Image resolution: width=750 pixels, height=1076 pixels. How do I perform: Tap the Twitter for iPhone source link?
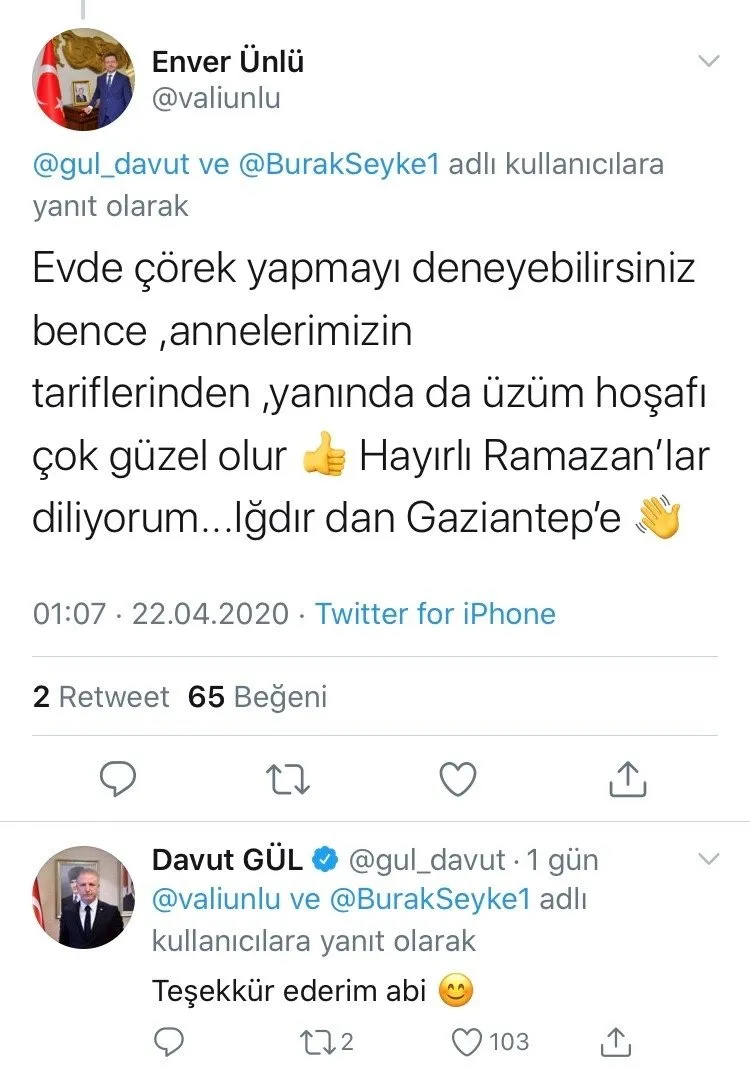(435, 613)
